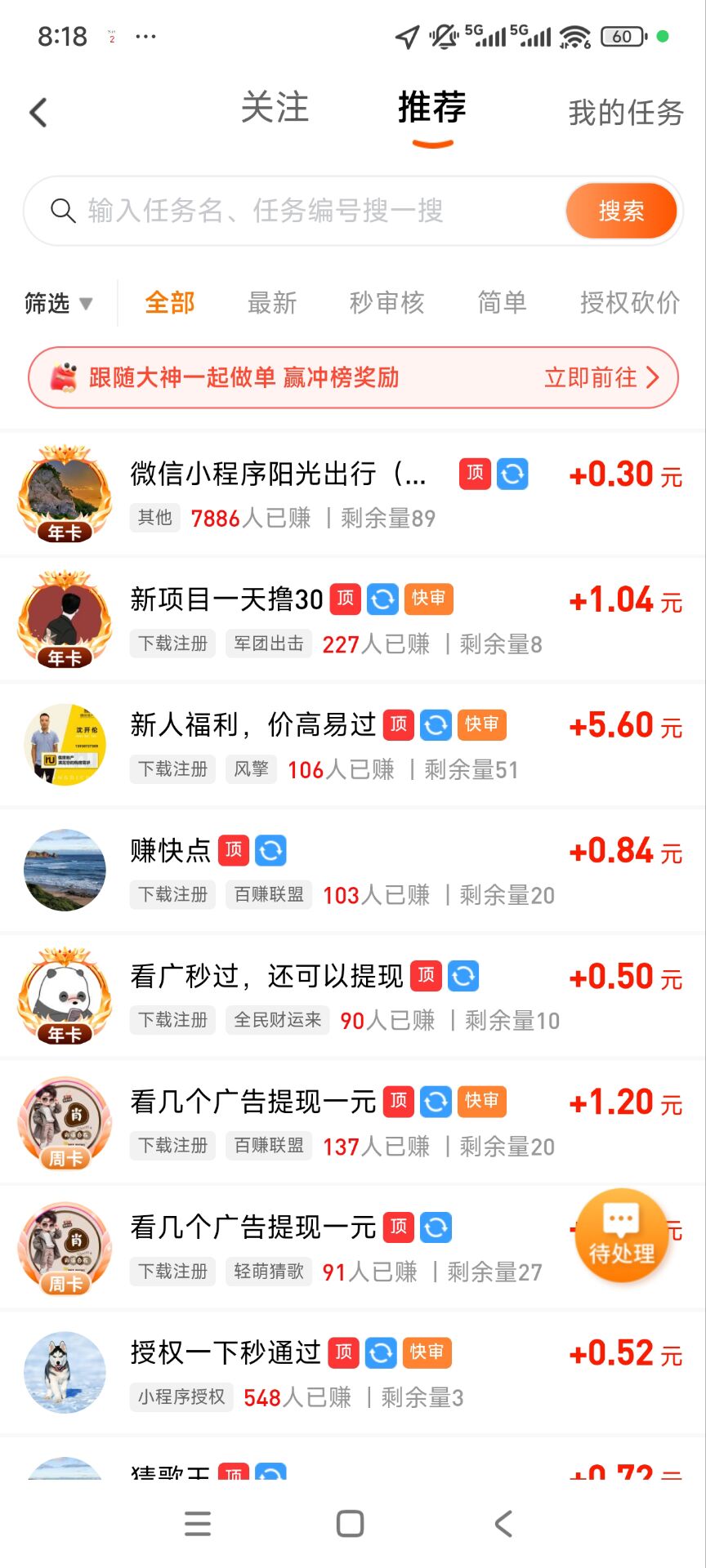Open the 跟随大神一起做单 banner
Screen dimensions: 706x1568
tap(353, 377)
